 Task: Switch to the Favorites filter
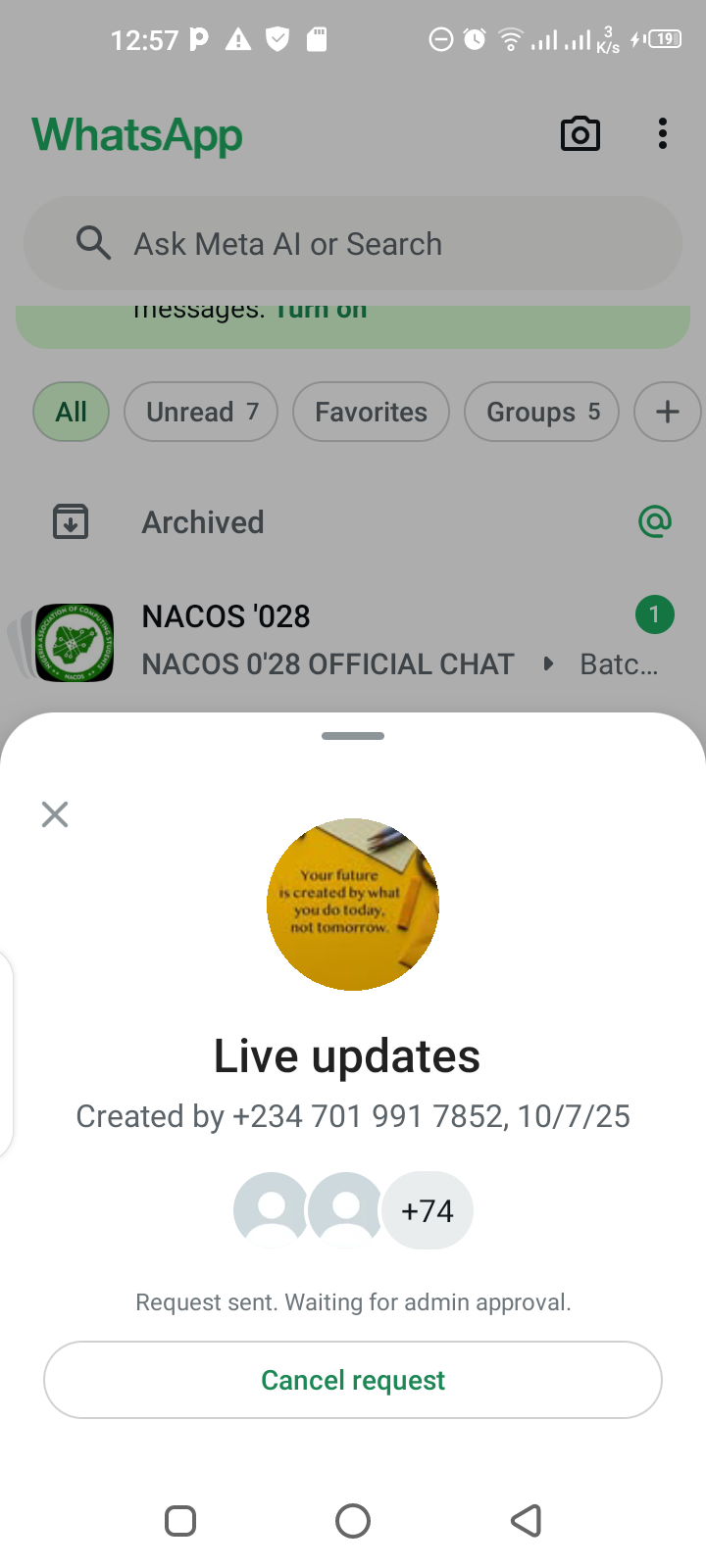pos(371,412)
